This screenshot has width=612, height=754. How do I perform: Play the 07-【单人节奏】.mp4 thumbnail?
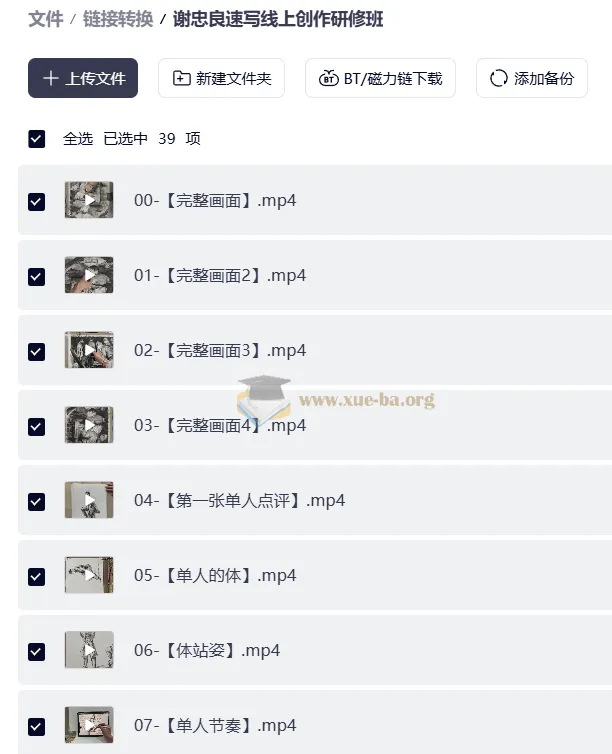89,725
